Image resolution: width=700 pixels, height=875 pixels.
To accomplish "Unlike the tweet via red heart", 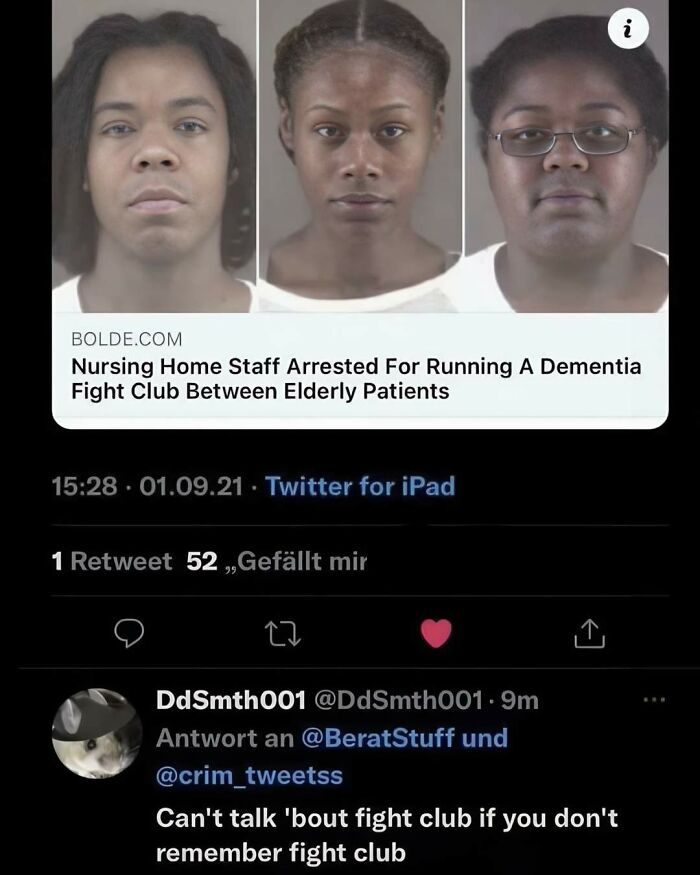I will pos(436,632).
